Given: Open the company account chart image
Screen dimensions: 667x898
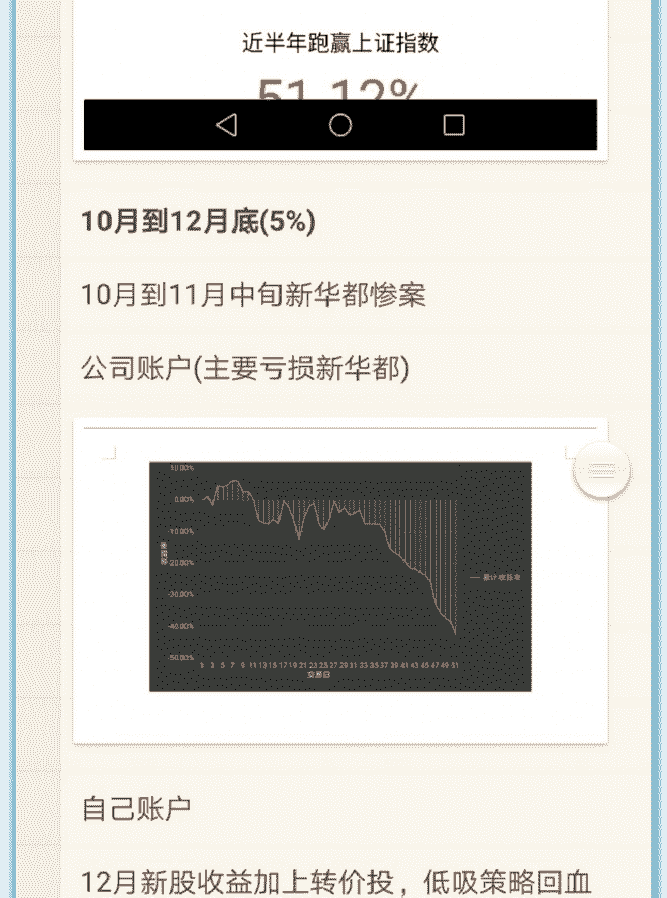Looking at the screenshot, I should [x=339, y=577].
